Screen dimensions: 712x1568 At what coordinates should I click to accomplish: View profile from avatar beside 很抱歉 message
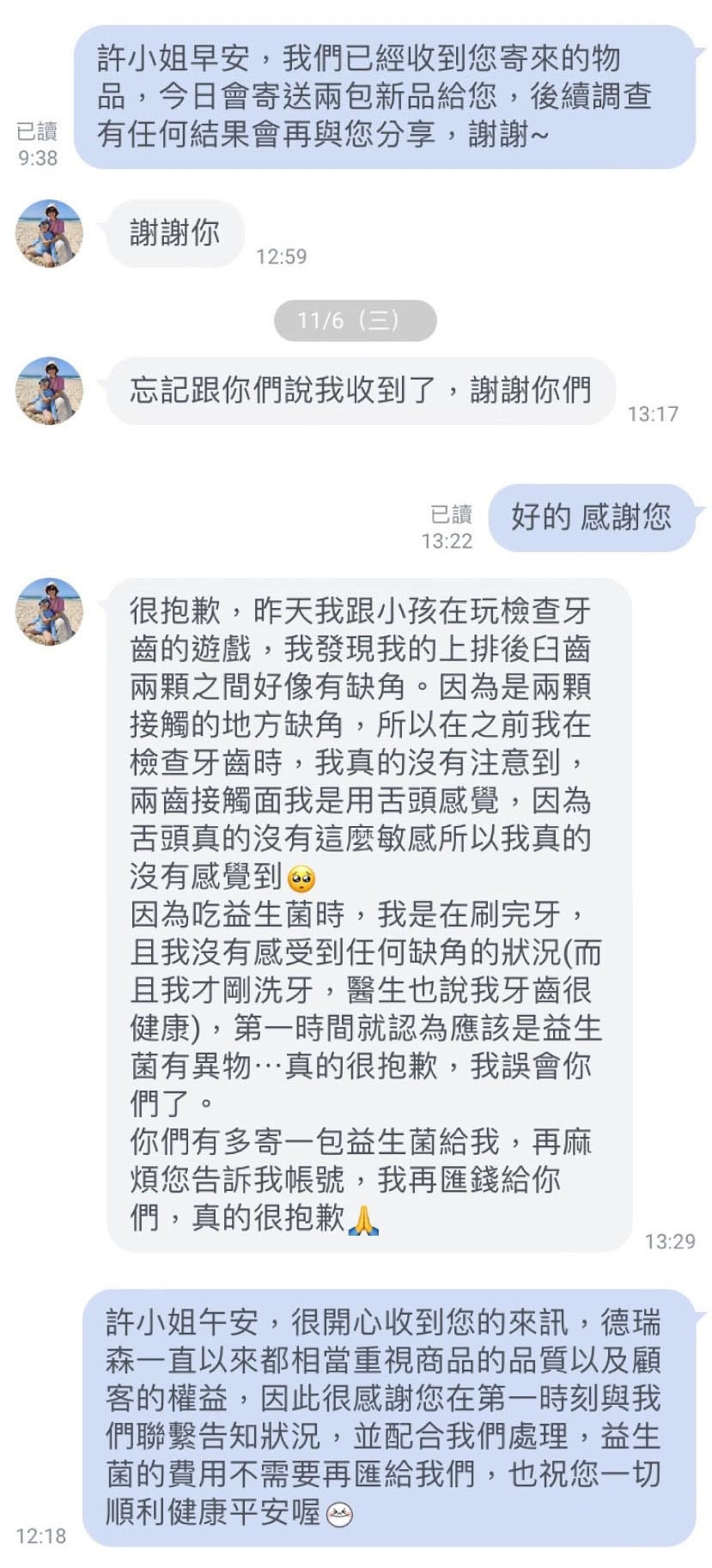pyautogui.click(x=49, y=611)
